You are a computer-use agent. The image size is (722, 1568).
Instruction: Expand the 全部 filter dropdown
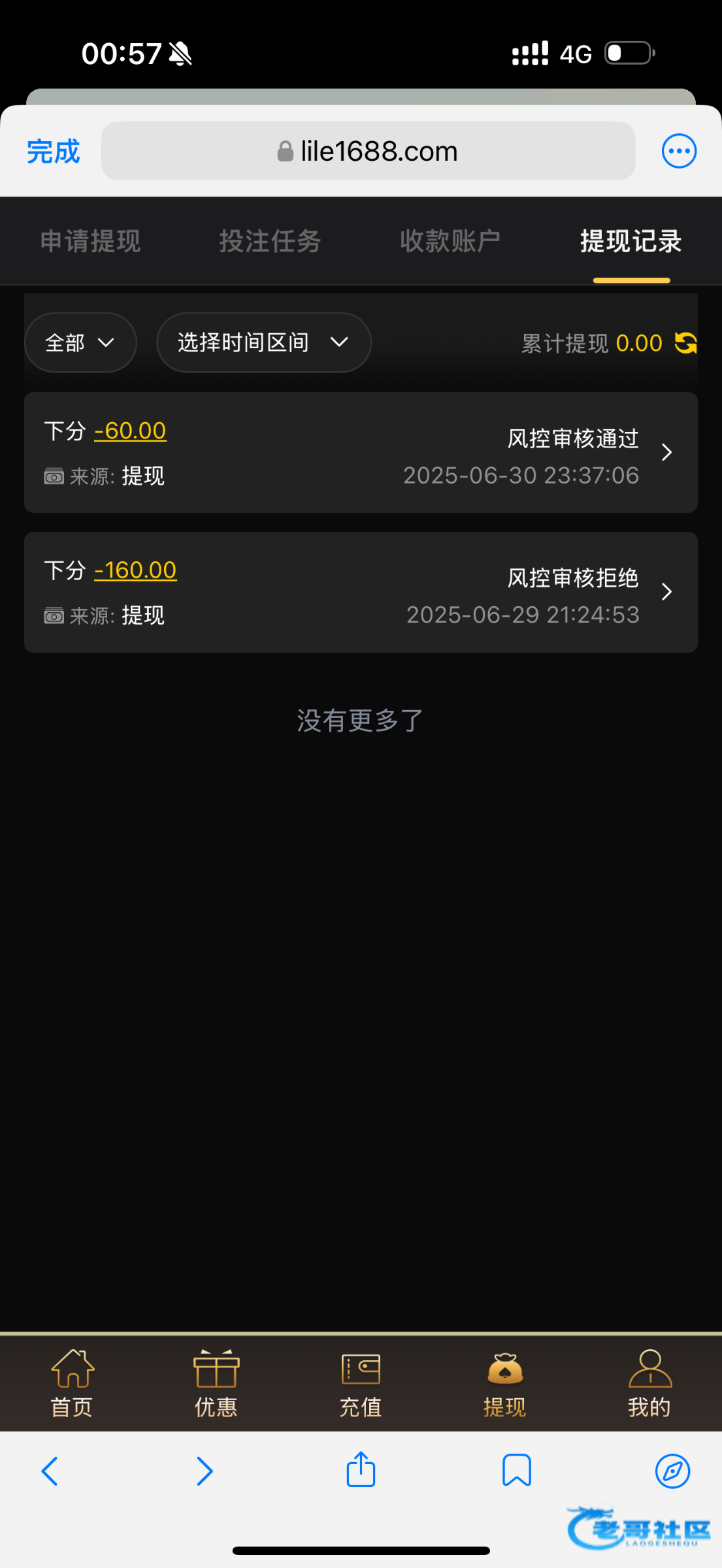[80, 342]
